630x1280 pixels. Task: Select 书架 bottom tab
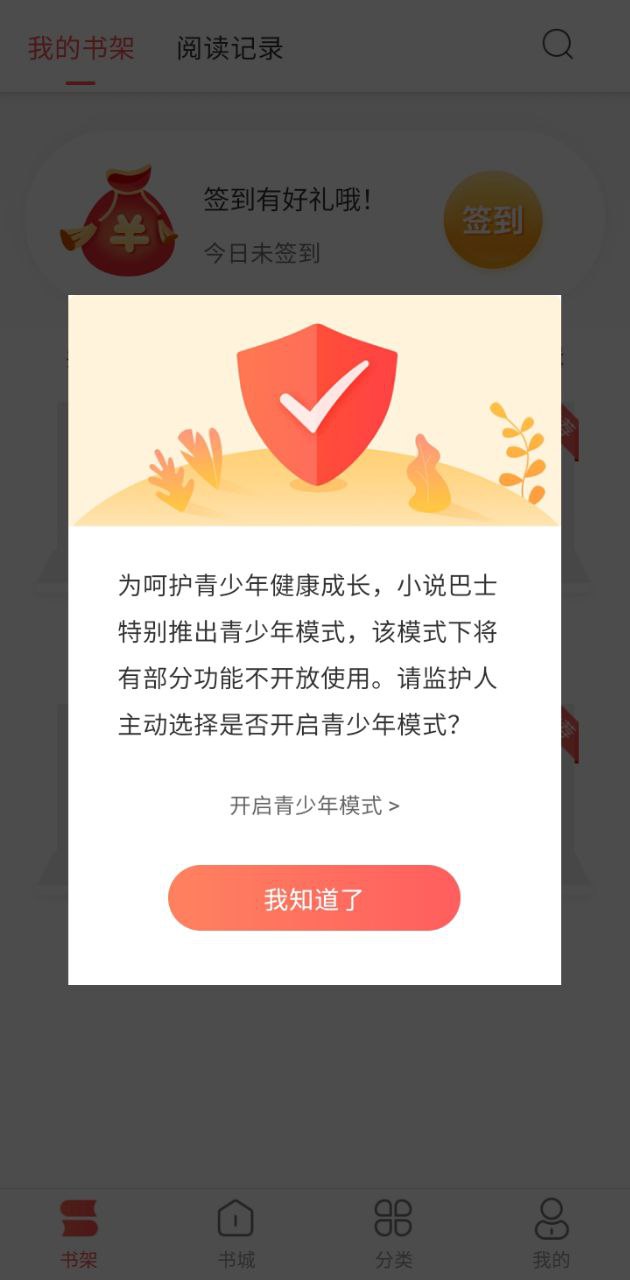click(79, 1234)
